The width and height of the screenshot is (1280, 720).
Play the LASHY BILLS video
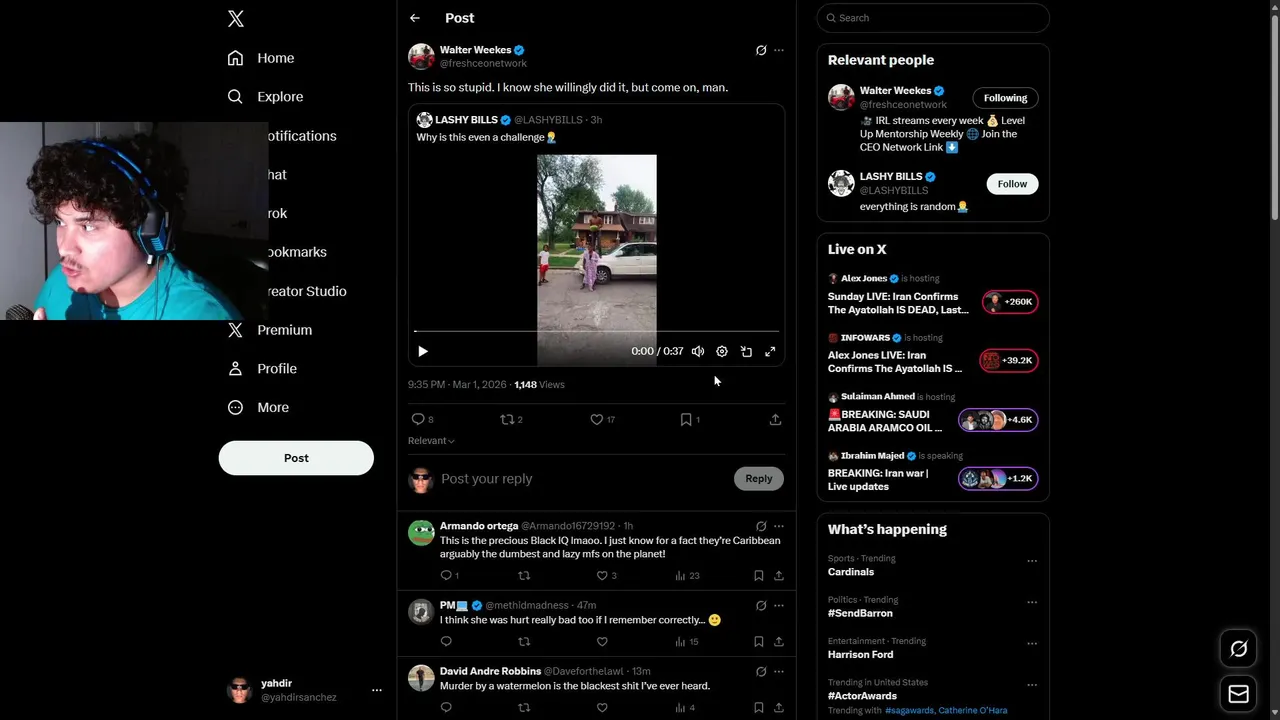point(423,352)
